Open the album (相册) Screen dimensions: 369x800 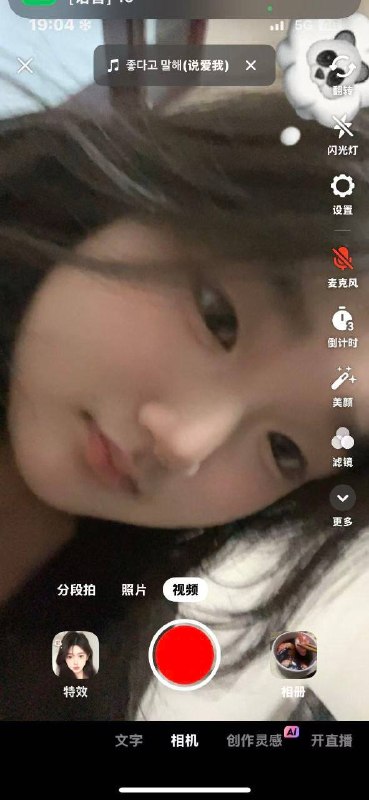(x=293, y=664)
